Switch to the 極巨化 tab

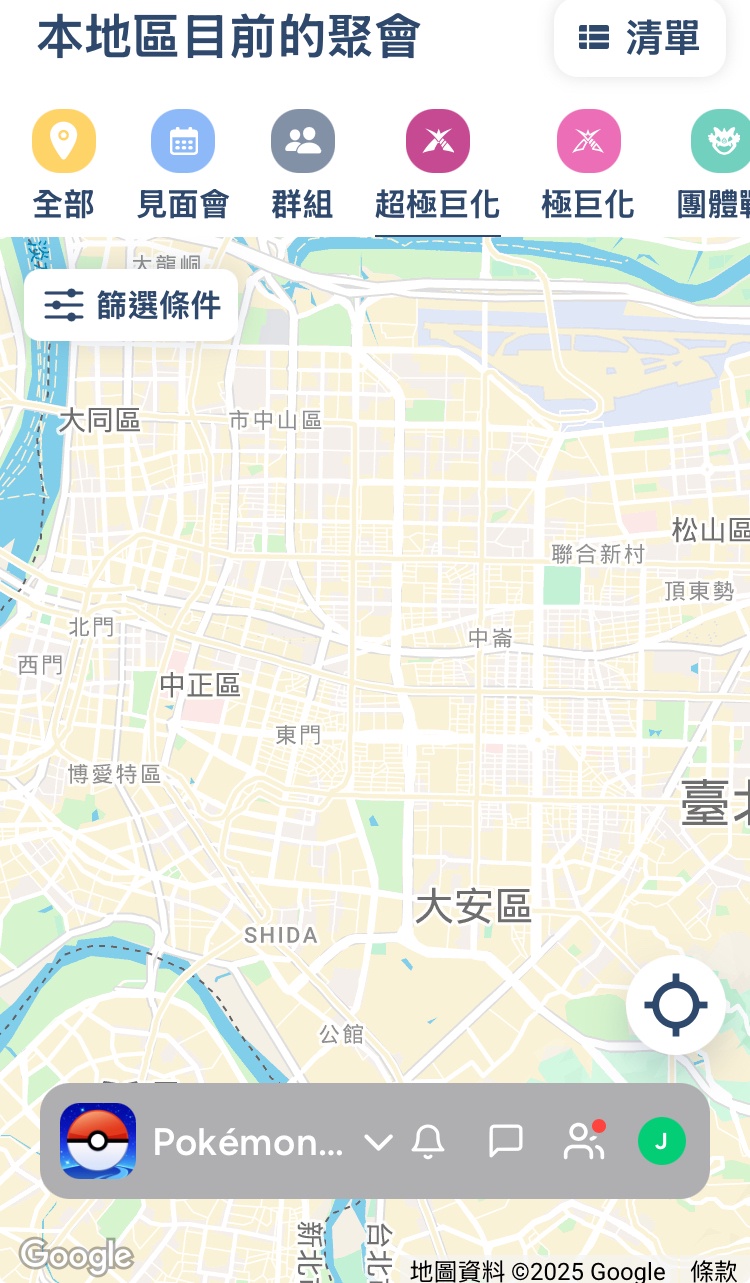click(588, 165)
